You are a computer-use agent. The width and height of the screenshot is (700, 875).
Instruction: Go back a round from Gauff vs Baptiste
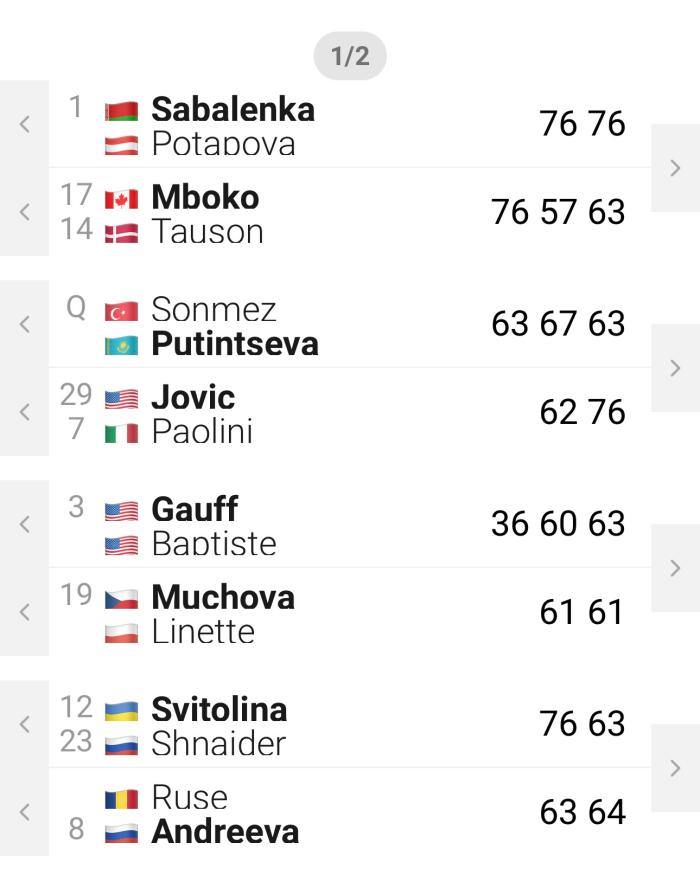(24, 524)
